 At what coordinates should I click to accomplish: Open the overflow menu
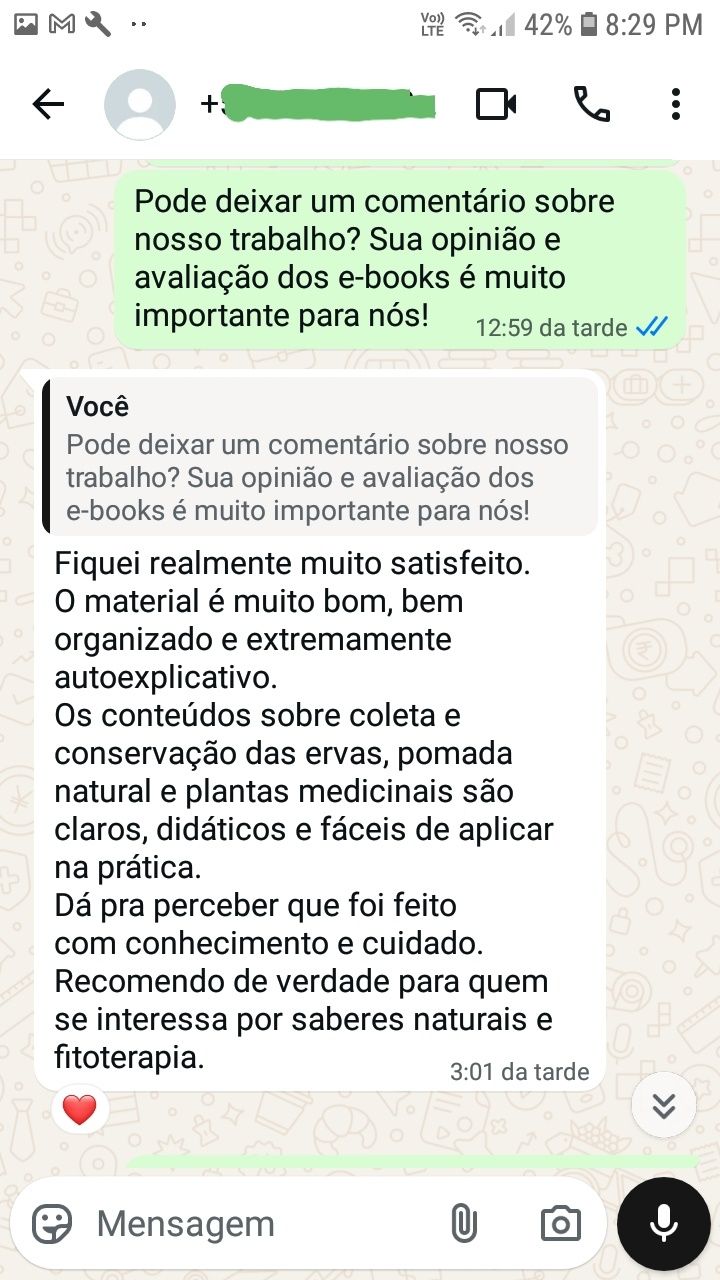point(676,104)
